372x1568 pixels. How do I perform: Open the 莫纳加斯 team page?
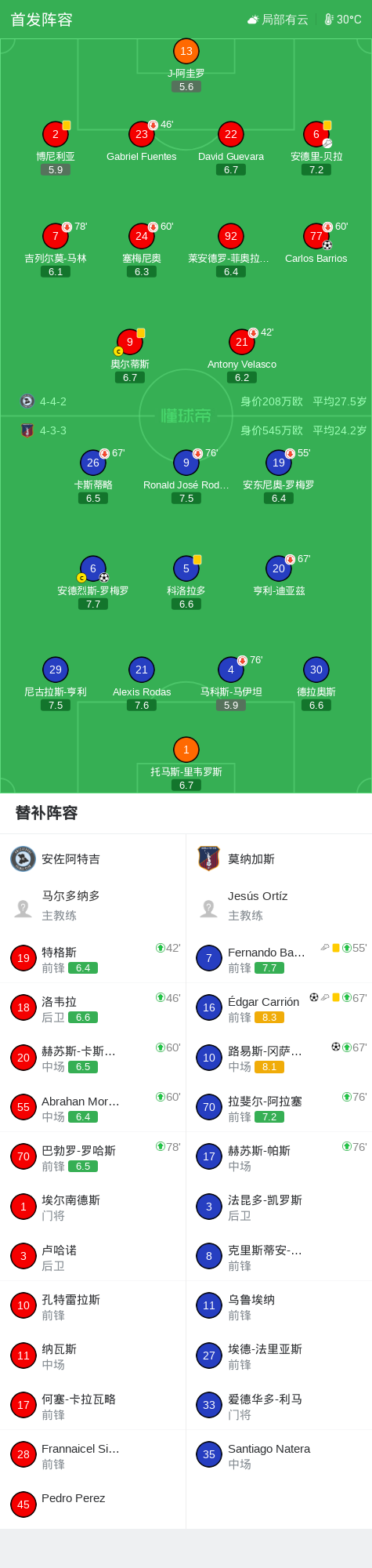[279, 859]
